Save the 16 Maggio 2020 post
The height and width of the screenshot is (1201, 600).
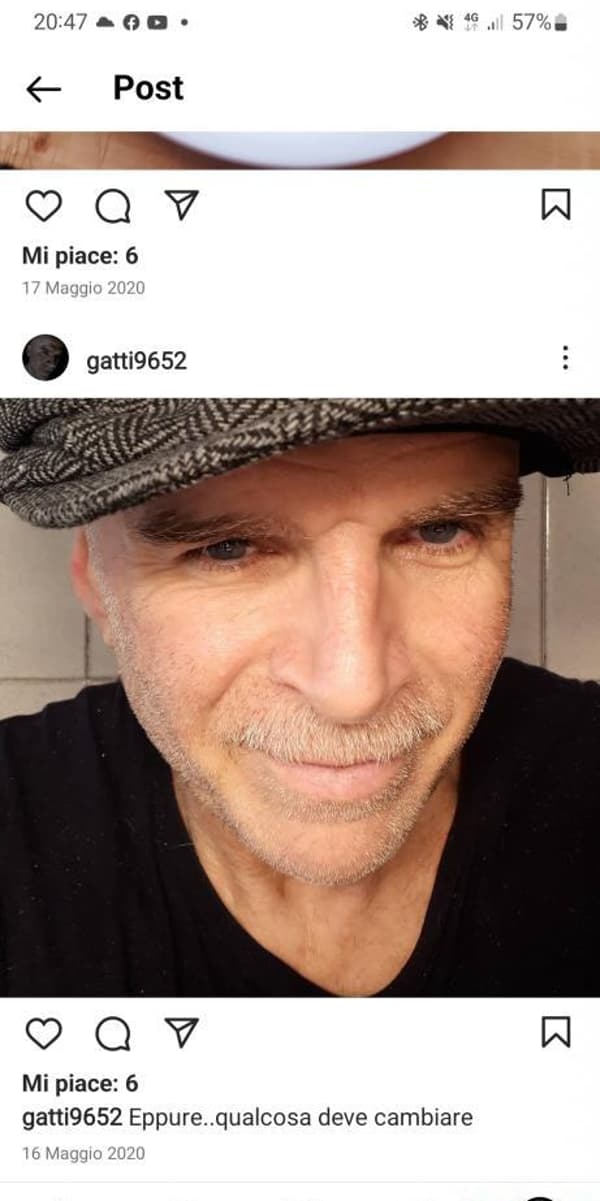coord(556,1033)
